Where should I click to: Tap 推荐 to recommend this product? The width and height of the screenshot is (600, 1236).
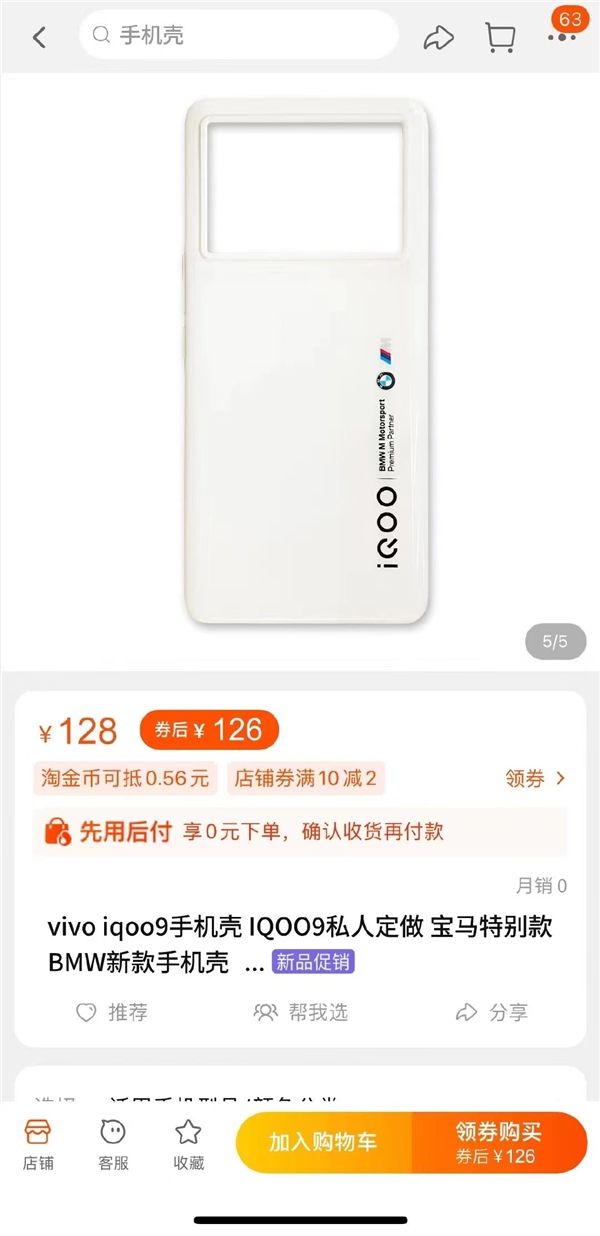pyautogui.click(x=112, y=1012)
